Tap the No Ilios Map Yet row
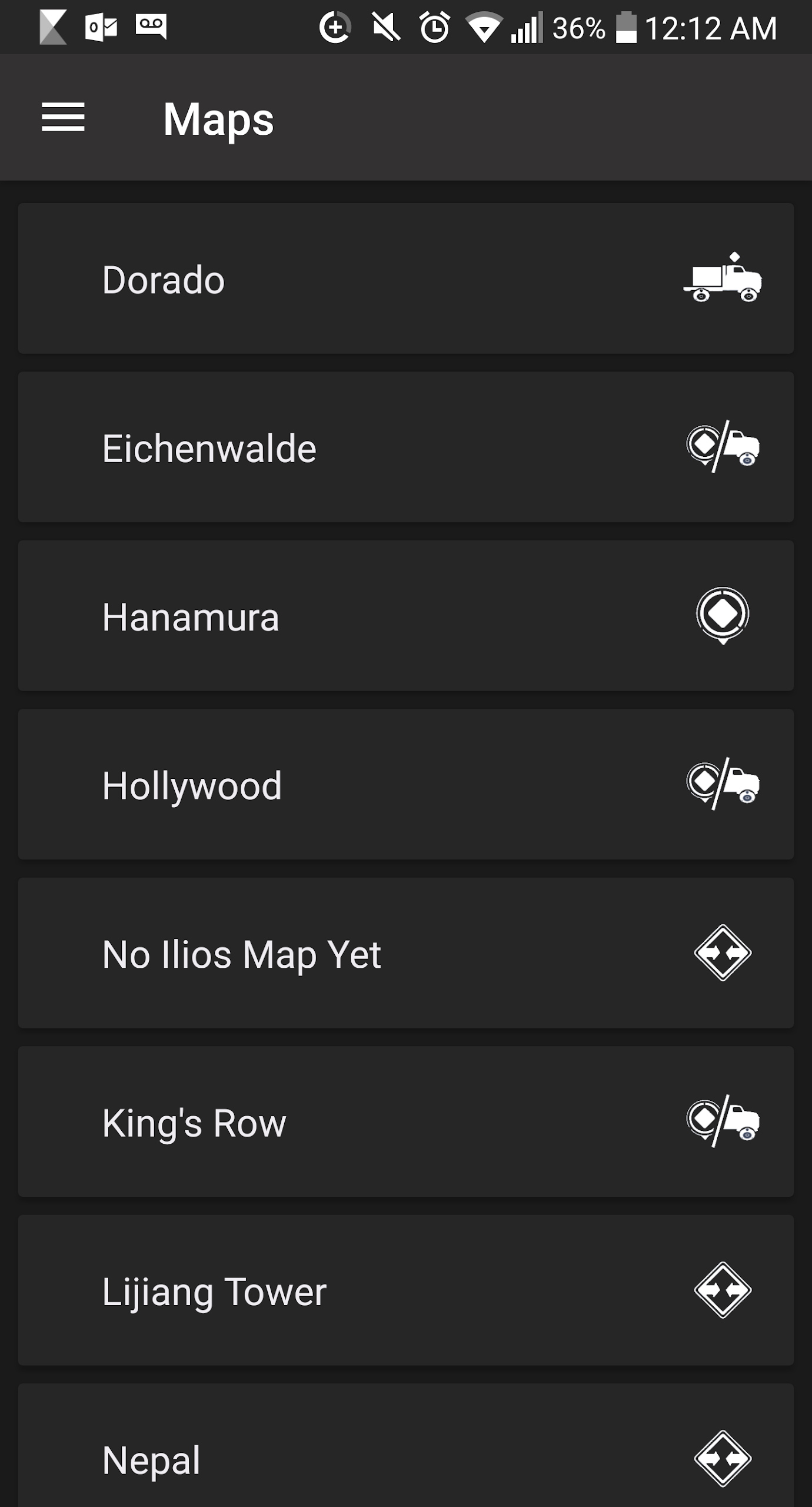This screenshot has width=812, height=1507. pos(406,953)
